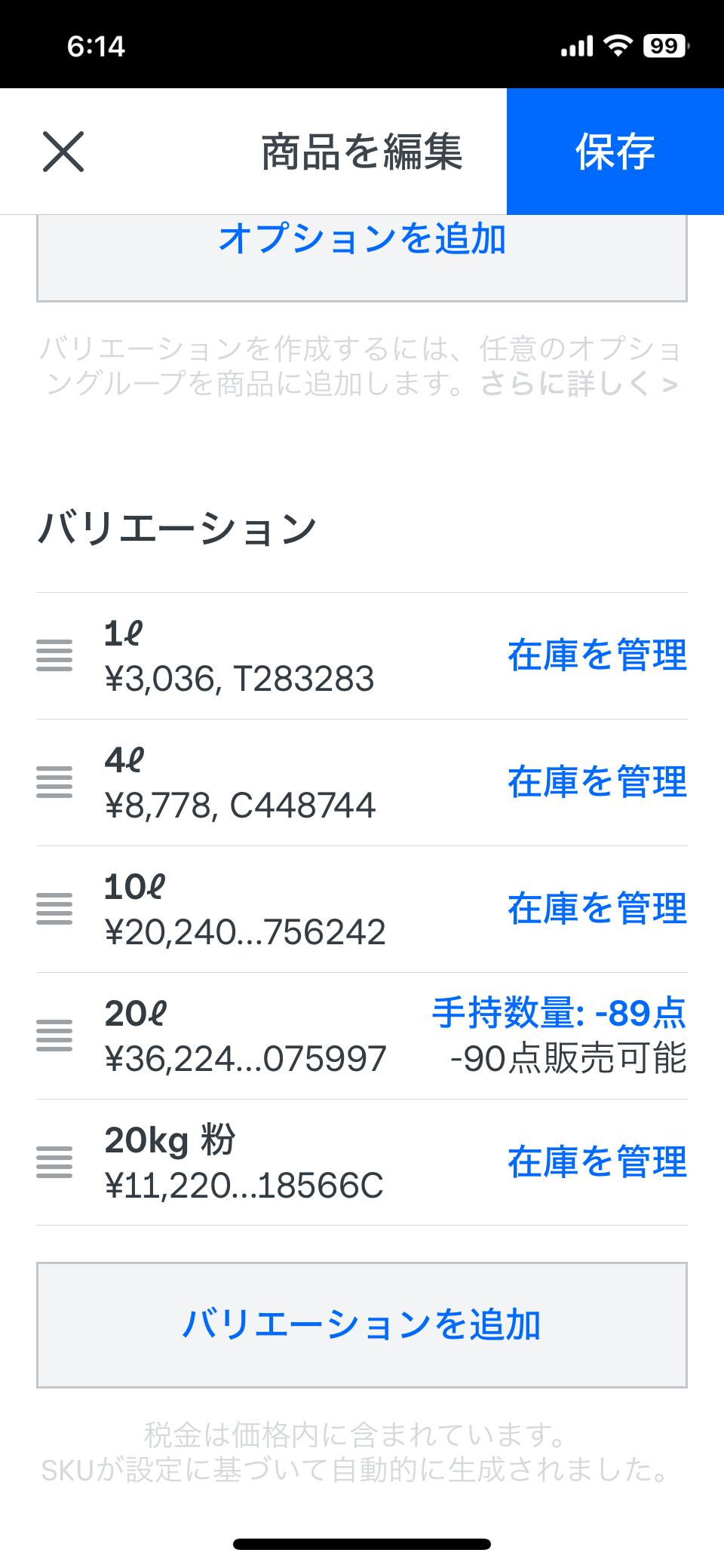Tap 在庫を管理 for the 20kg 粉 variation
This screenshot has width=724, height=1568.
(x=597, y=1161)
